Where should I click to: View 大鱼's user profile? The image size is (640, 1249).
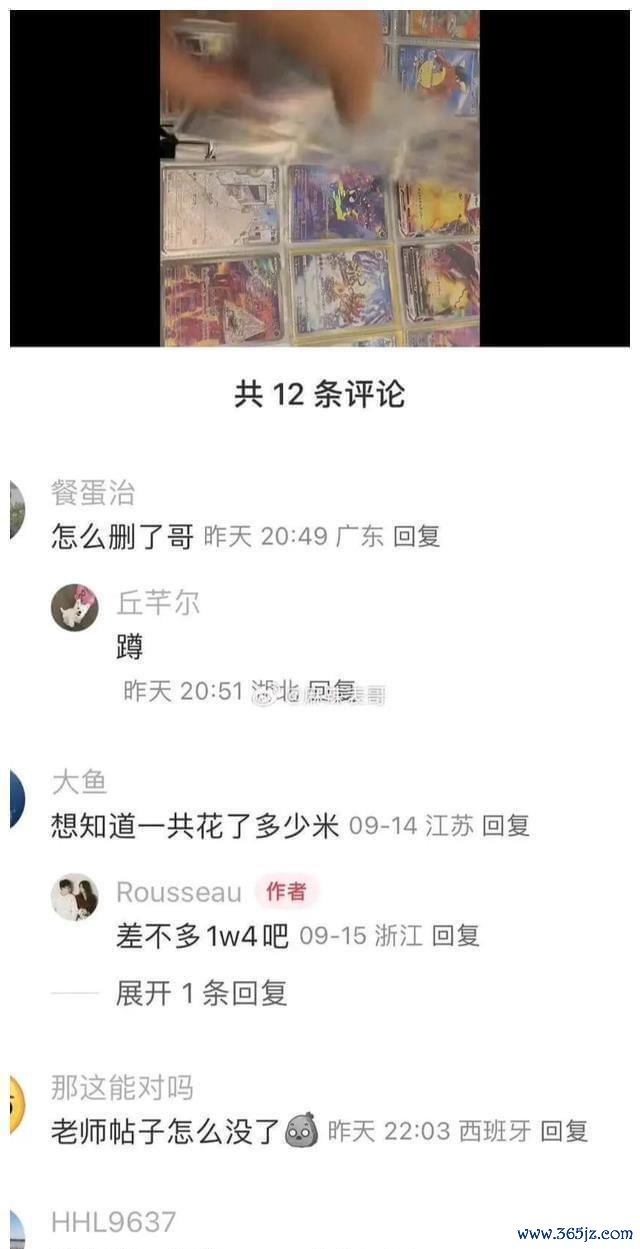(x=79, y=782)
